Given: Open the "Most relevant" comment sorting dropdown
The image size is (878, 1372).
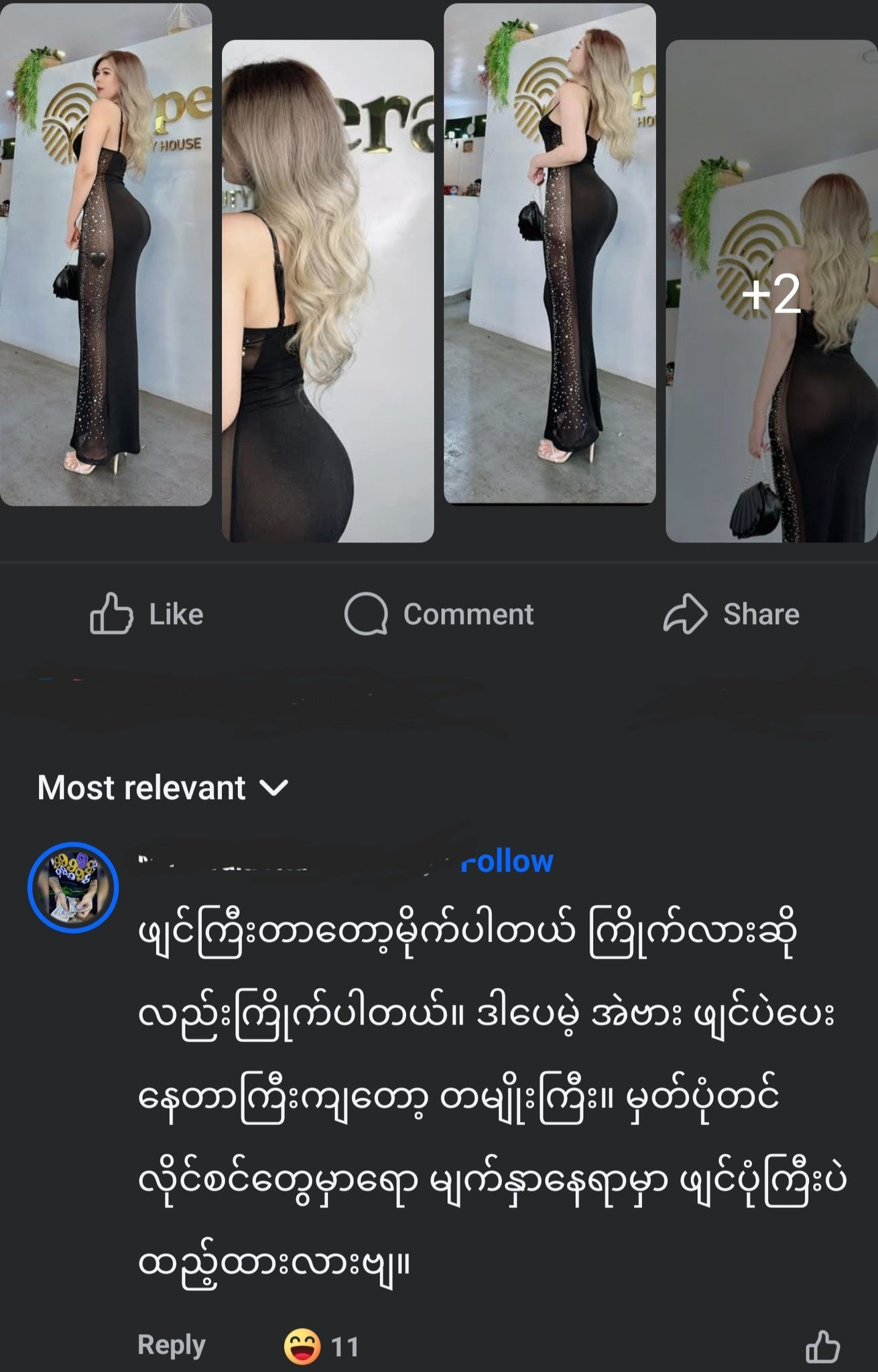Looking at the screenshot, I should [141, 788].
